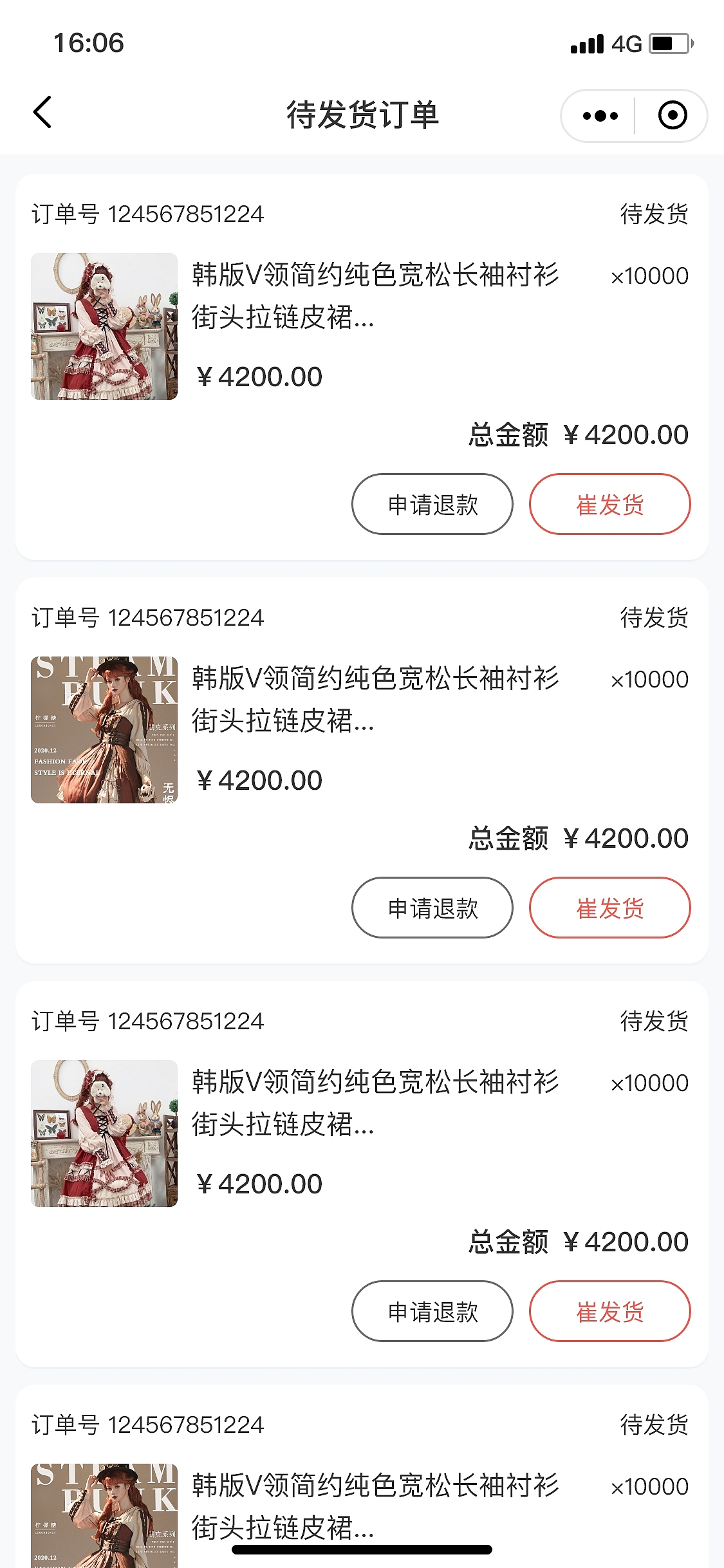The height and width of the screenshot is (1568, 724).
Task: Tap the third order's product image
Action: (104, 1134)
